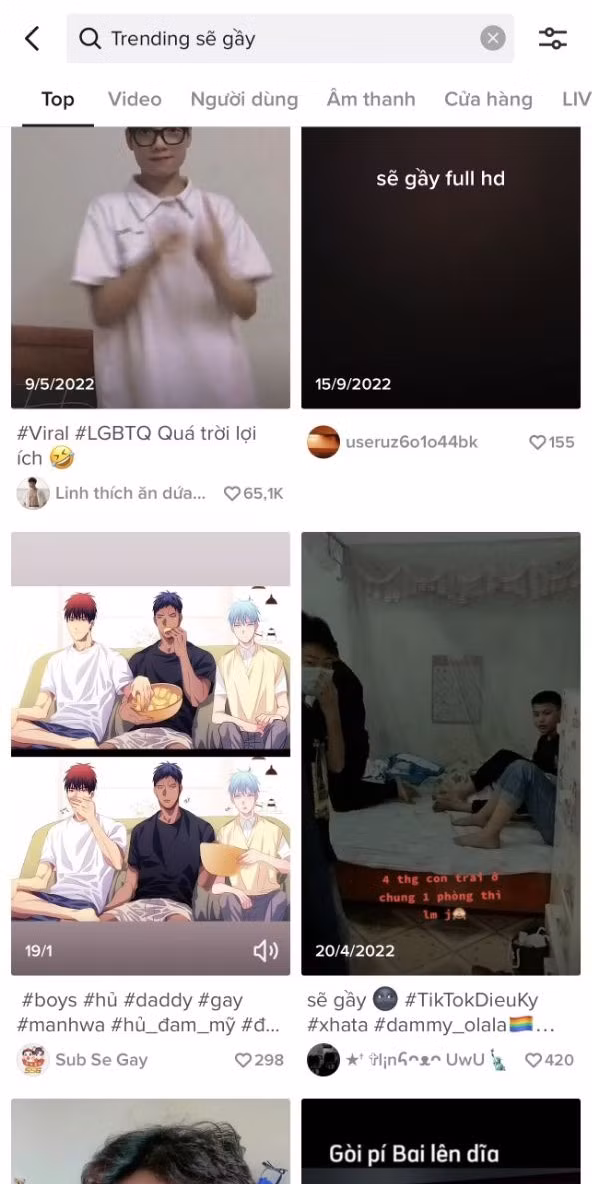Screen dimensions: 592x1184
Task: Switch to the Cửa hàng tab
Action: coord(488,99)
